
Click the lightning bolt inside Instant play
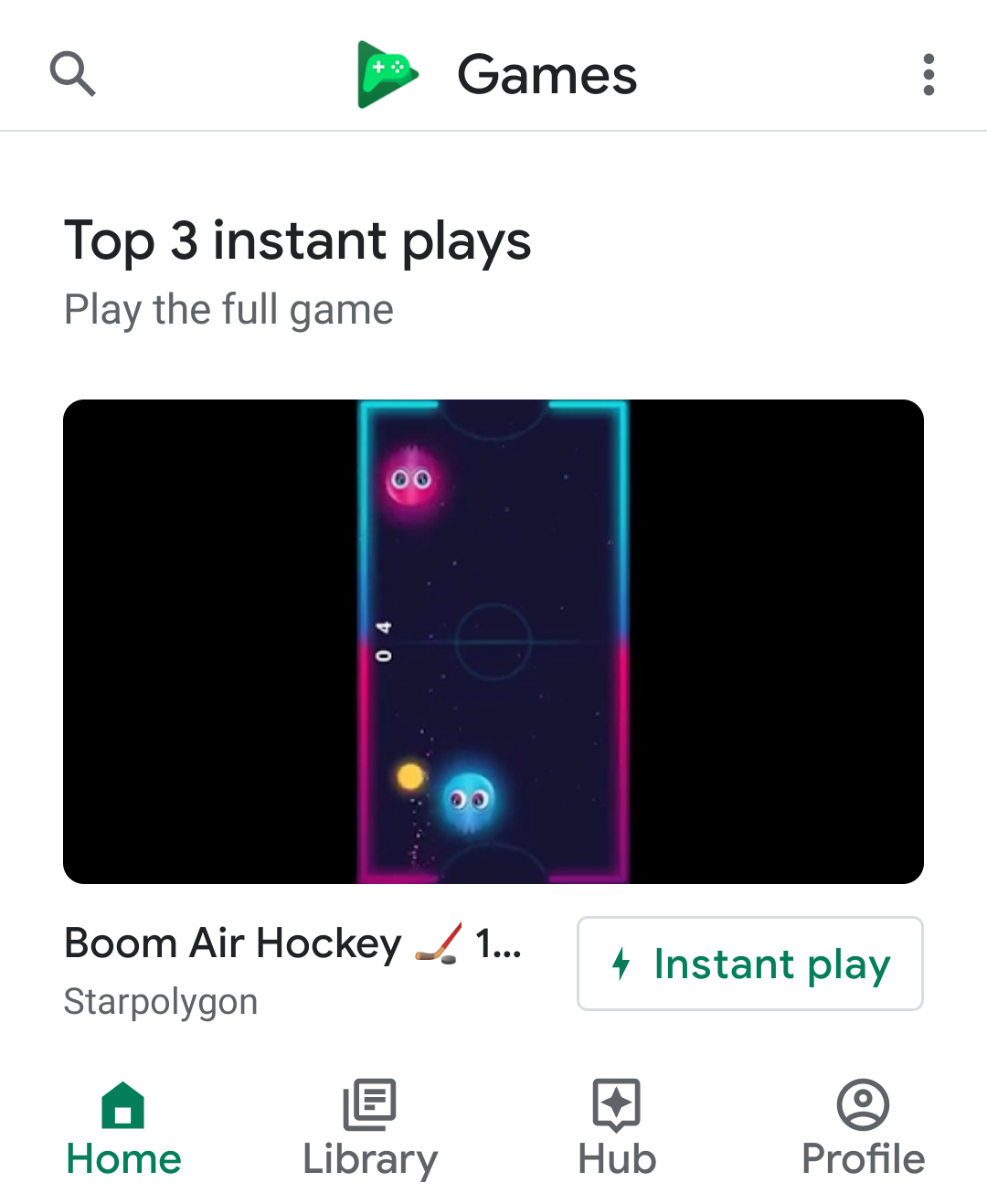pyautogui.click(x=624, y=964)
